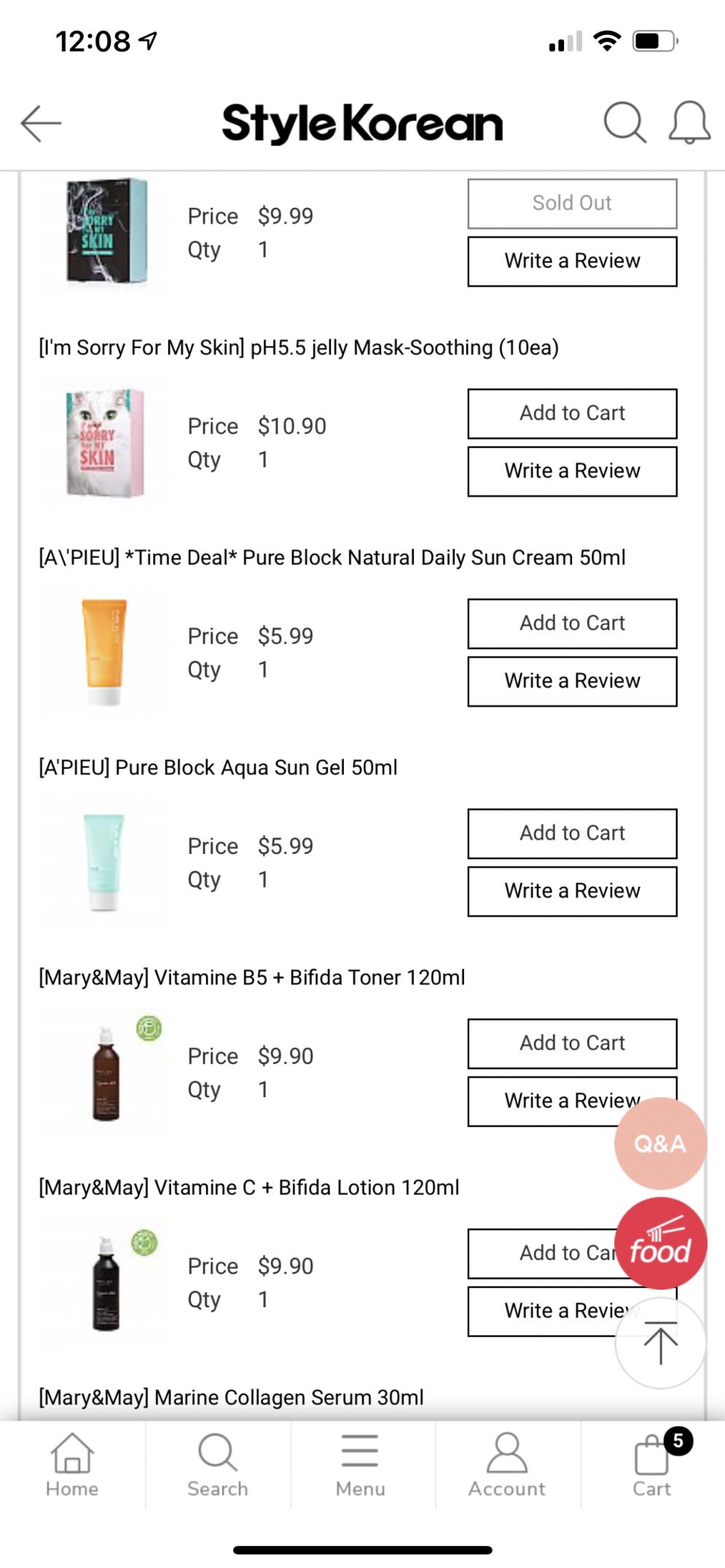Add Vitamine B5 + Bifida Toner to cart

click(572, 1043)
